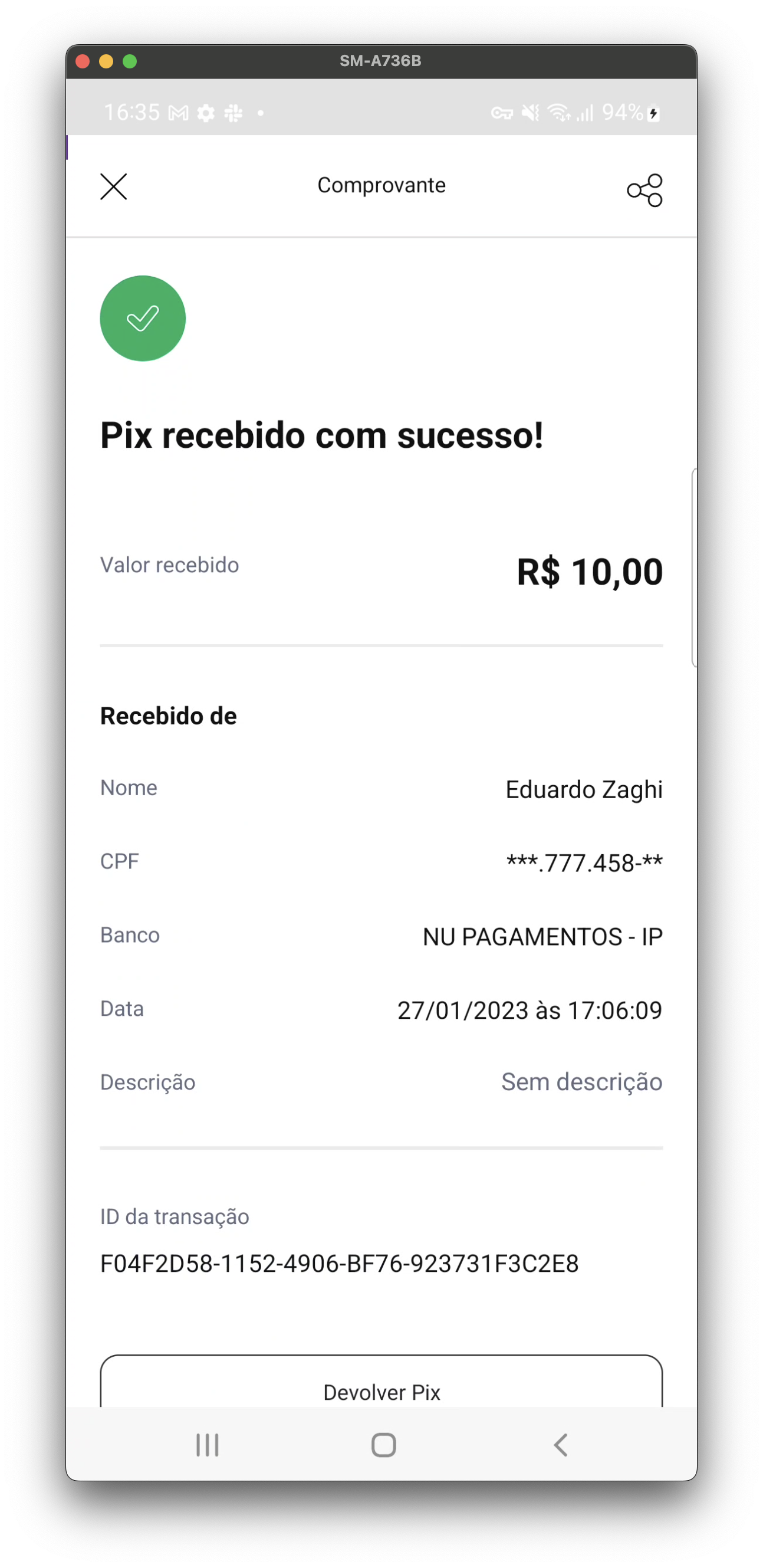Tap the VPN key icon in status bar
The height and width of the screenshot is (1568, 763).
(501, 113)
